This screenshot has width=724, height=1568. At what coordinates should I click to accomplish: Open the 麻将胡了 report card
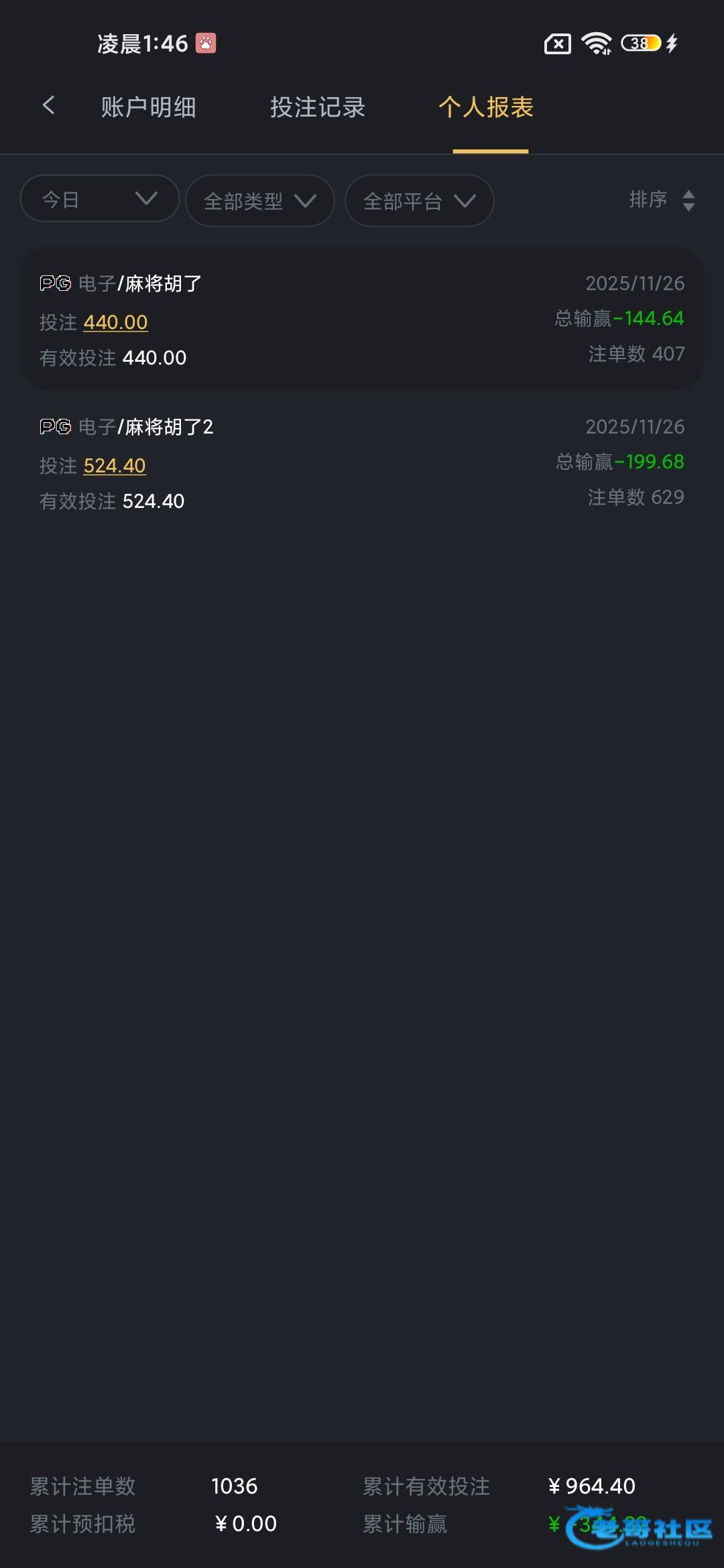362,319
